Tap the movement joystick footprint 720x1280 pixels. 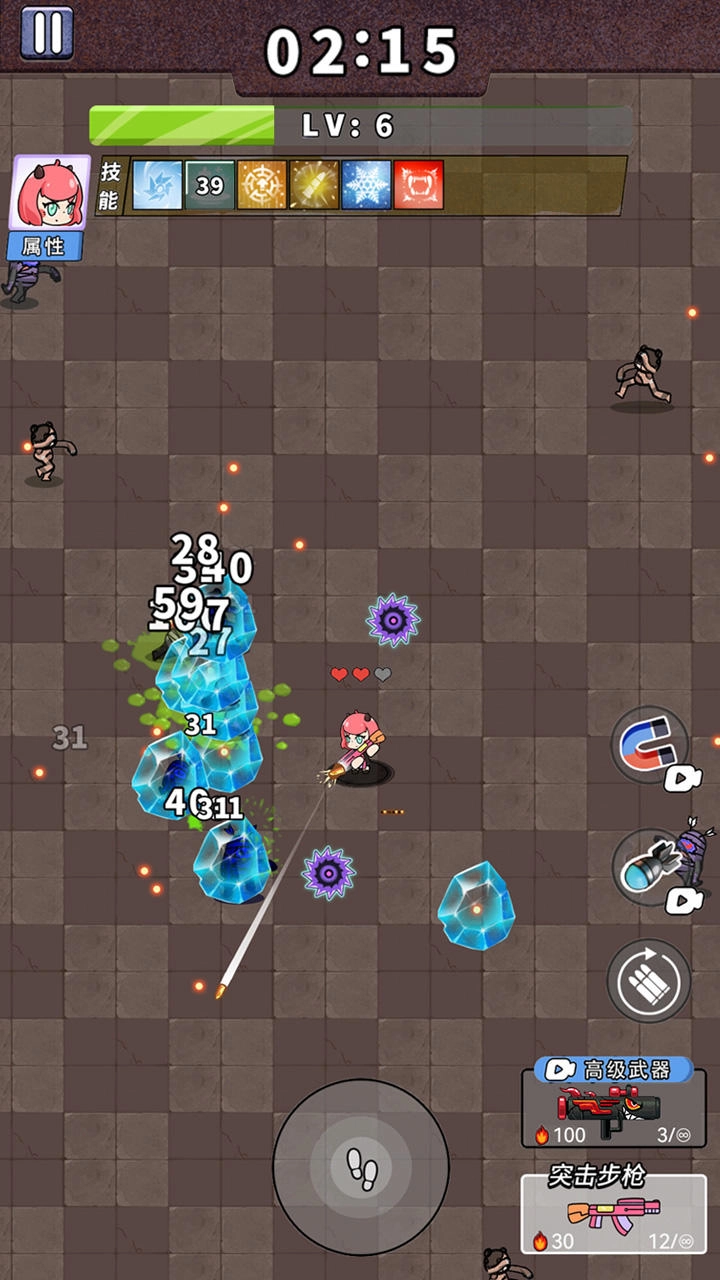[x=360, y=1168]
